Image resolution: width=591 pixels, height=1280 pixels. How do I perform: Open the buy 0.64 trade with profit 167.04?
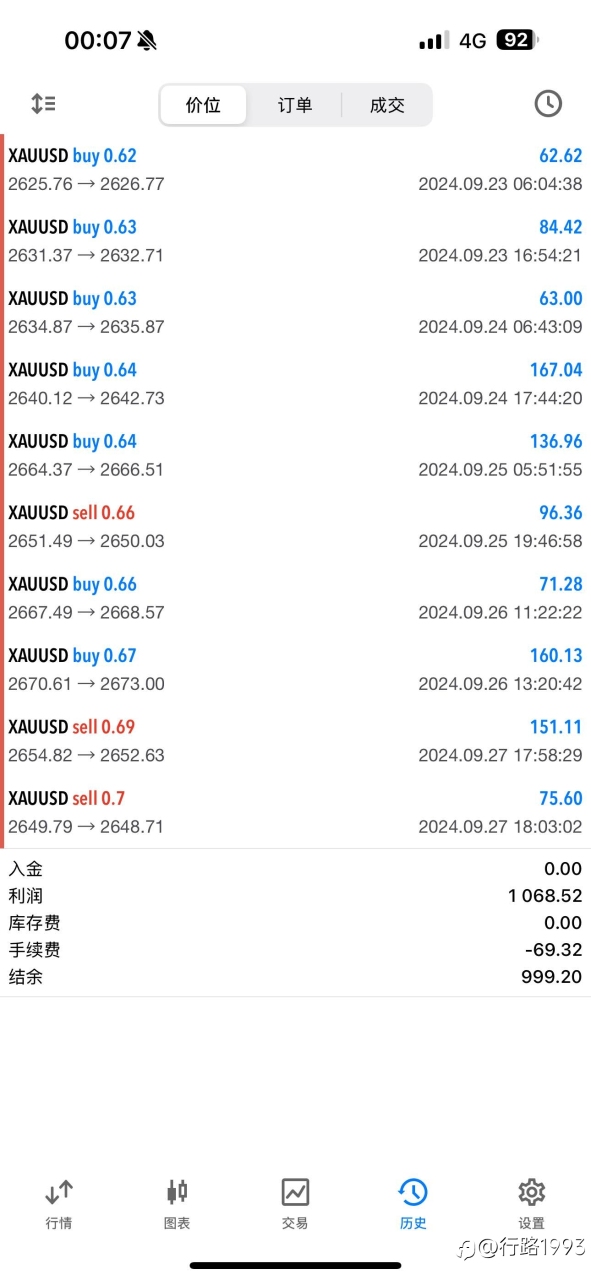(295, 384)
